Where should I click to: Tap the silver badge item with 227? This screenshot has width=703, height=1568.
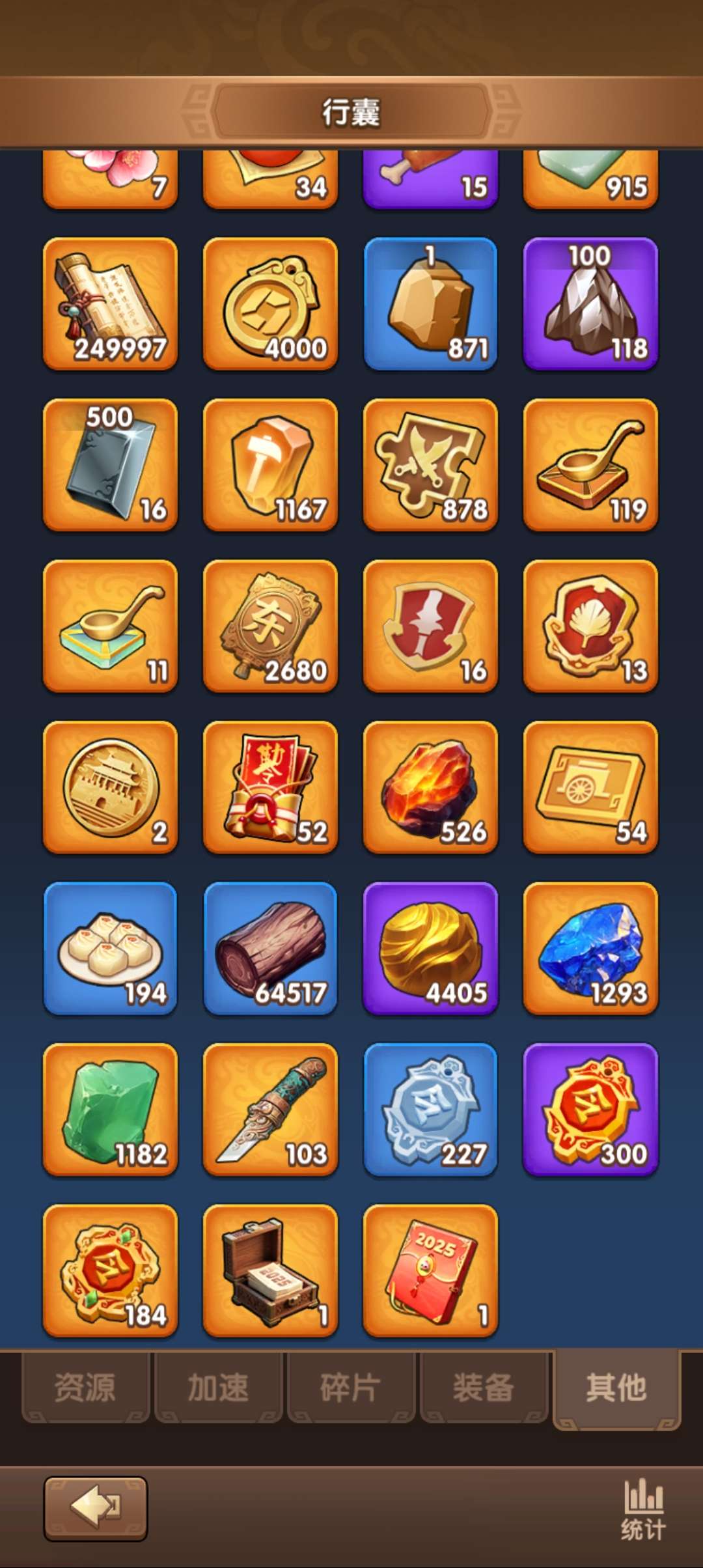click(430, 1110)
